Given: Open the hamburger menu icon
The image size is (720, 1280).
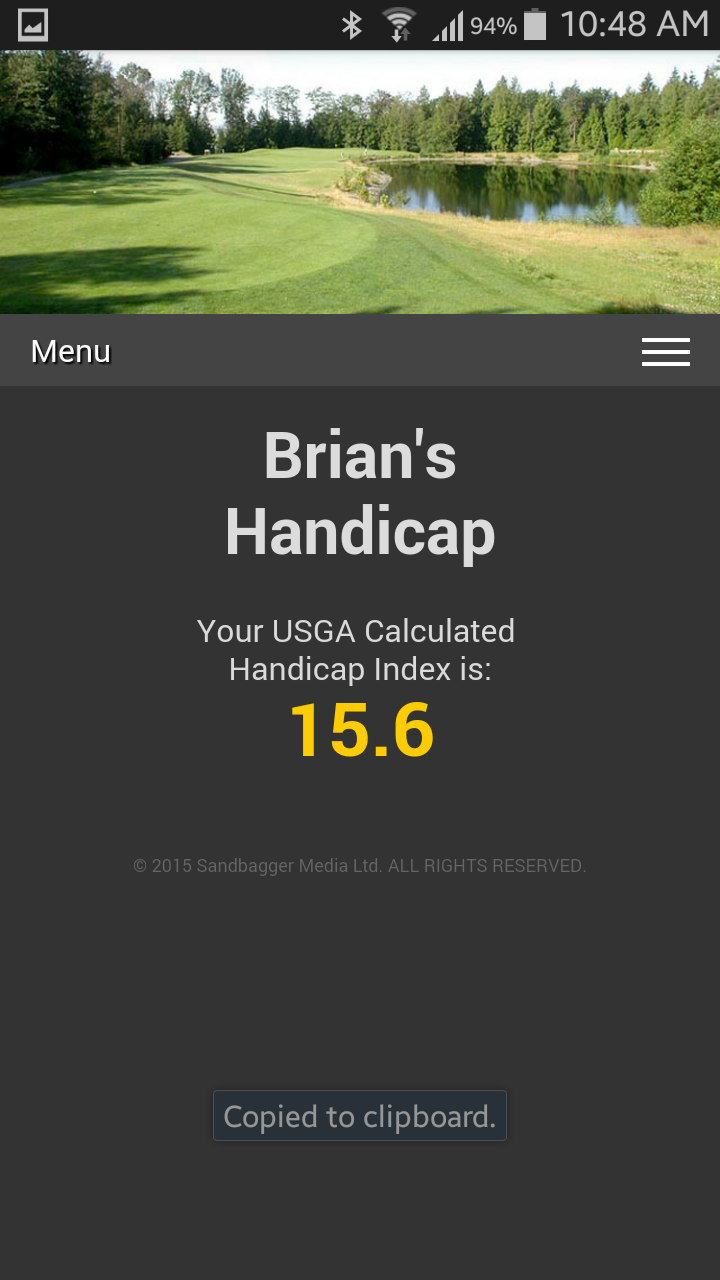Looking at the screenshot, I should (x=666, y=352).
